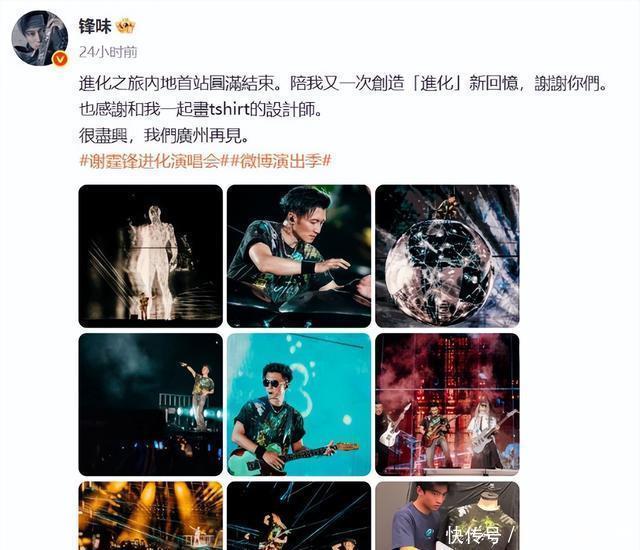View photo of guitarist with teal background
The height and width of the screenshot is (550, 640).
(x=298, y=404)
